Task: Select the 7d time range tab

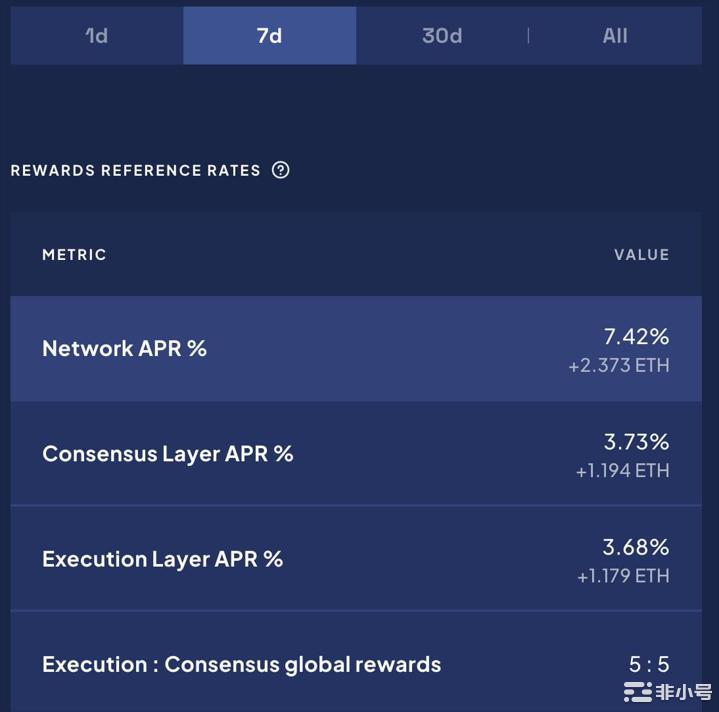Action: click(269, 36)
